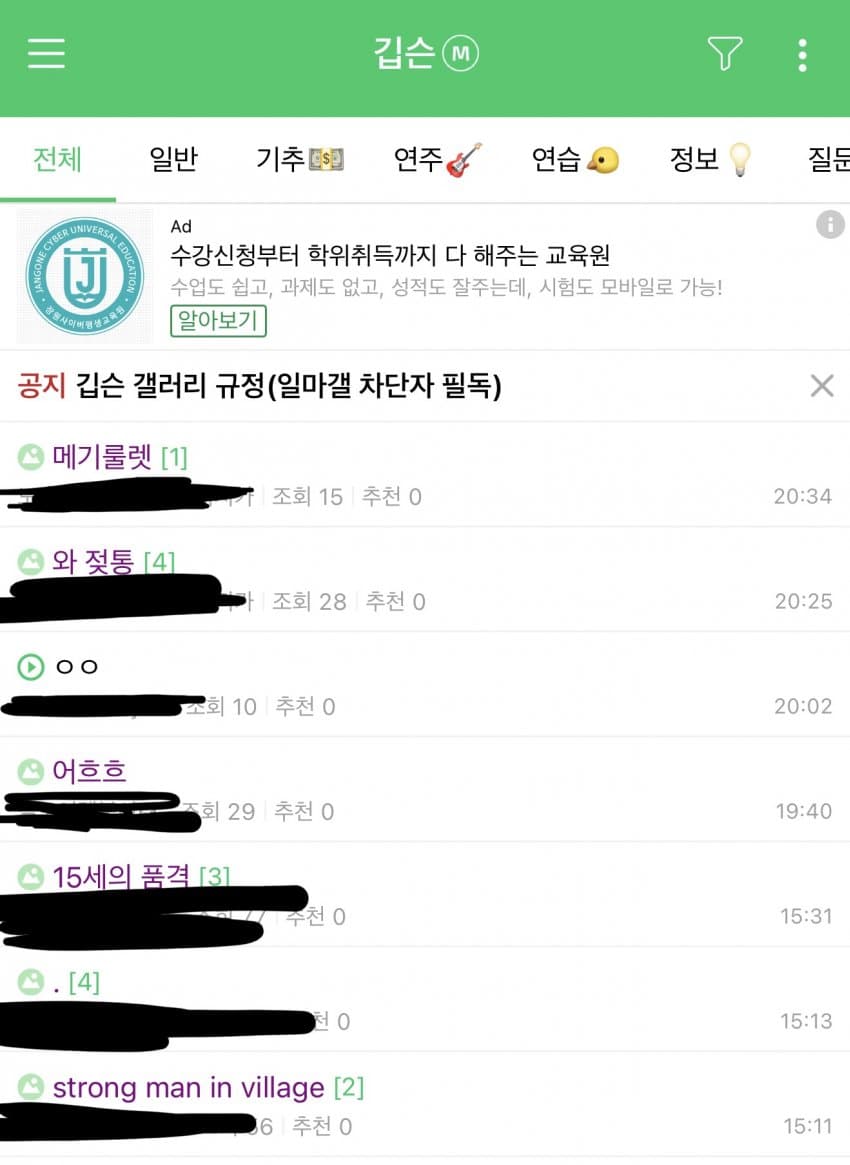Select the 연주 guitar tab
This screenshot has width=850, height=1165.
[437, 160]
